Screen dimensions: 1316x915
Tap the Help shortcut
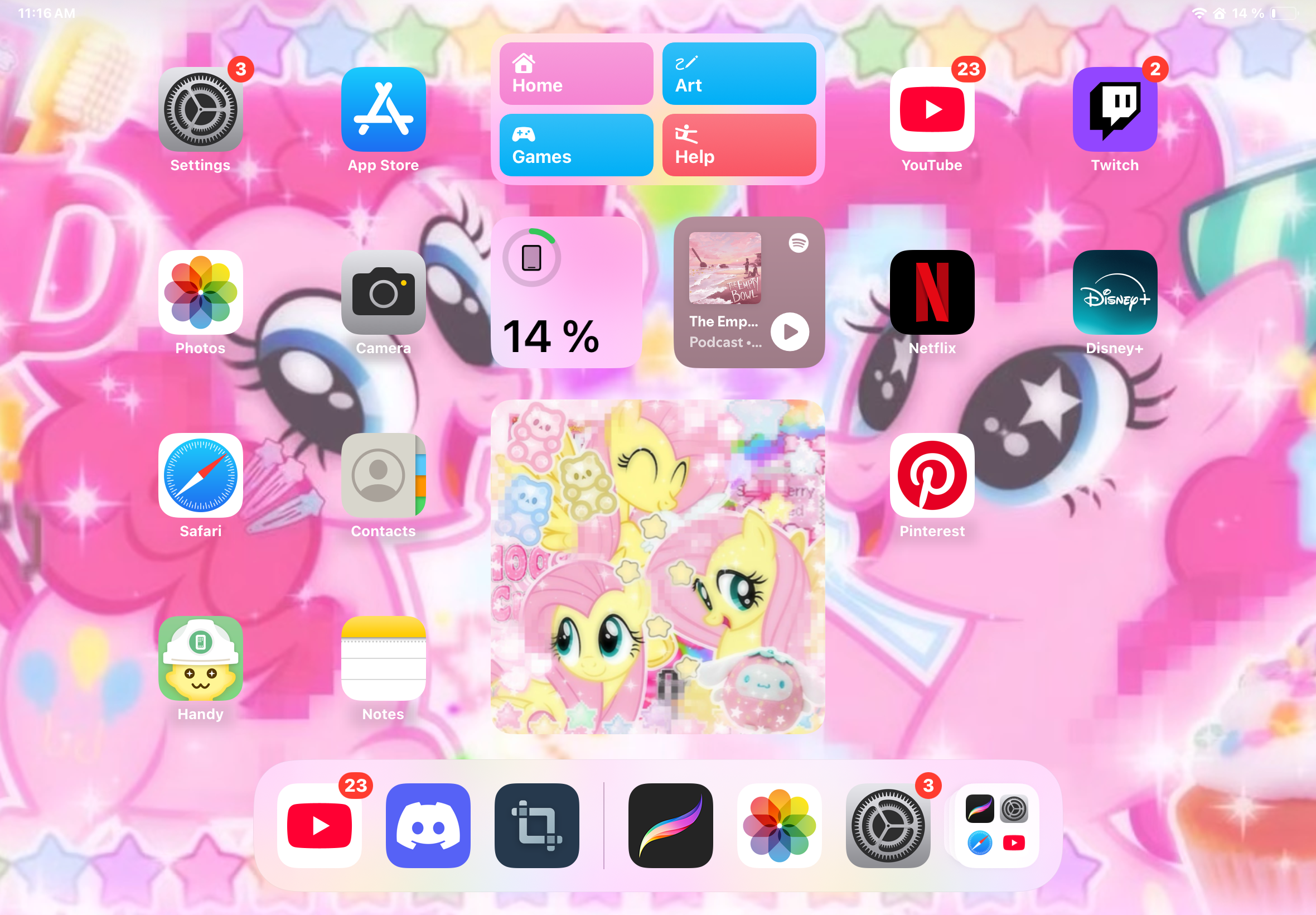(x=738, y=145)
